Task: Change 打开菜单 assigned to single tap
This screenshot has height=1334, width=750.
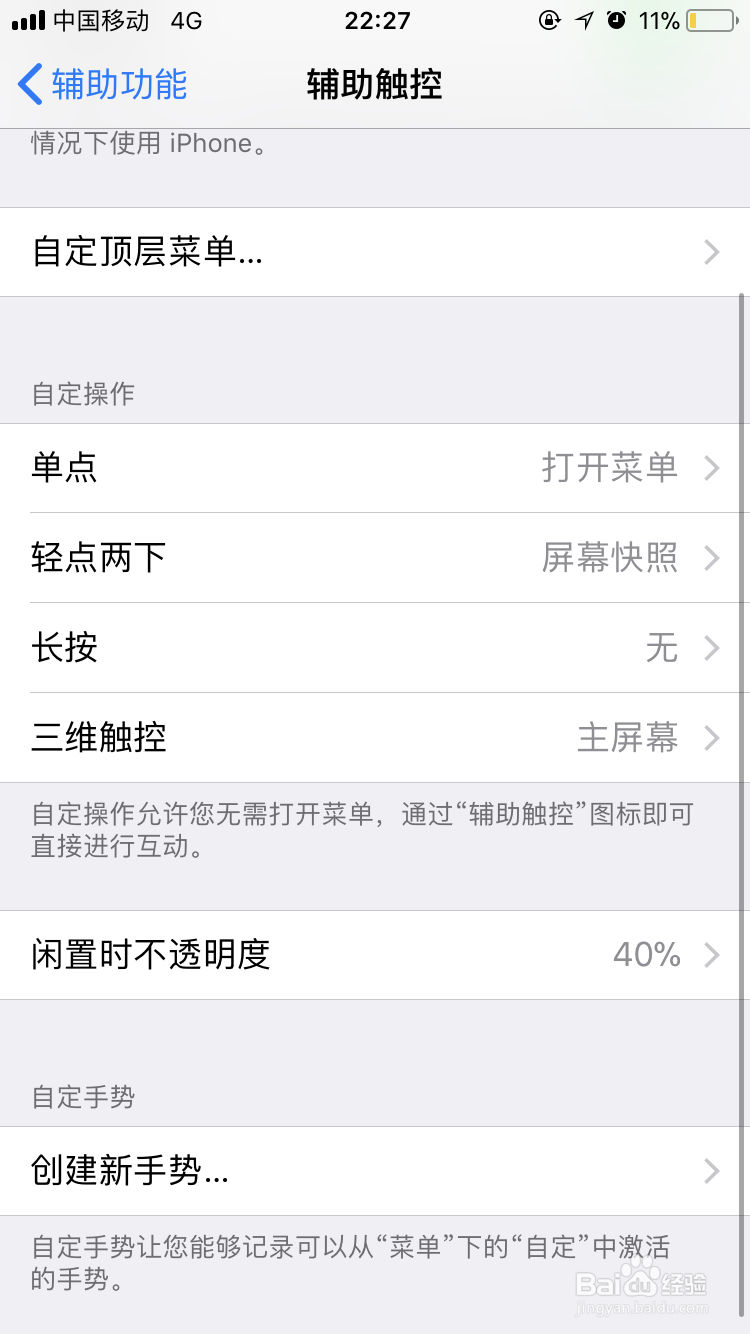Action: pyautogui.click(x=608, y=468)
